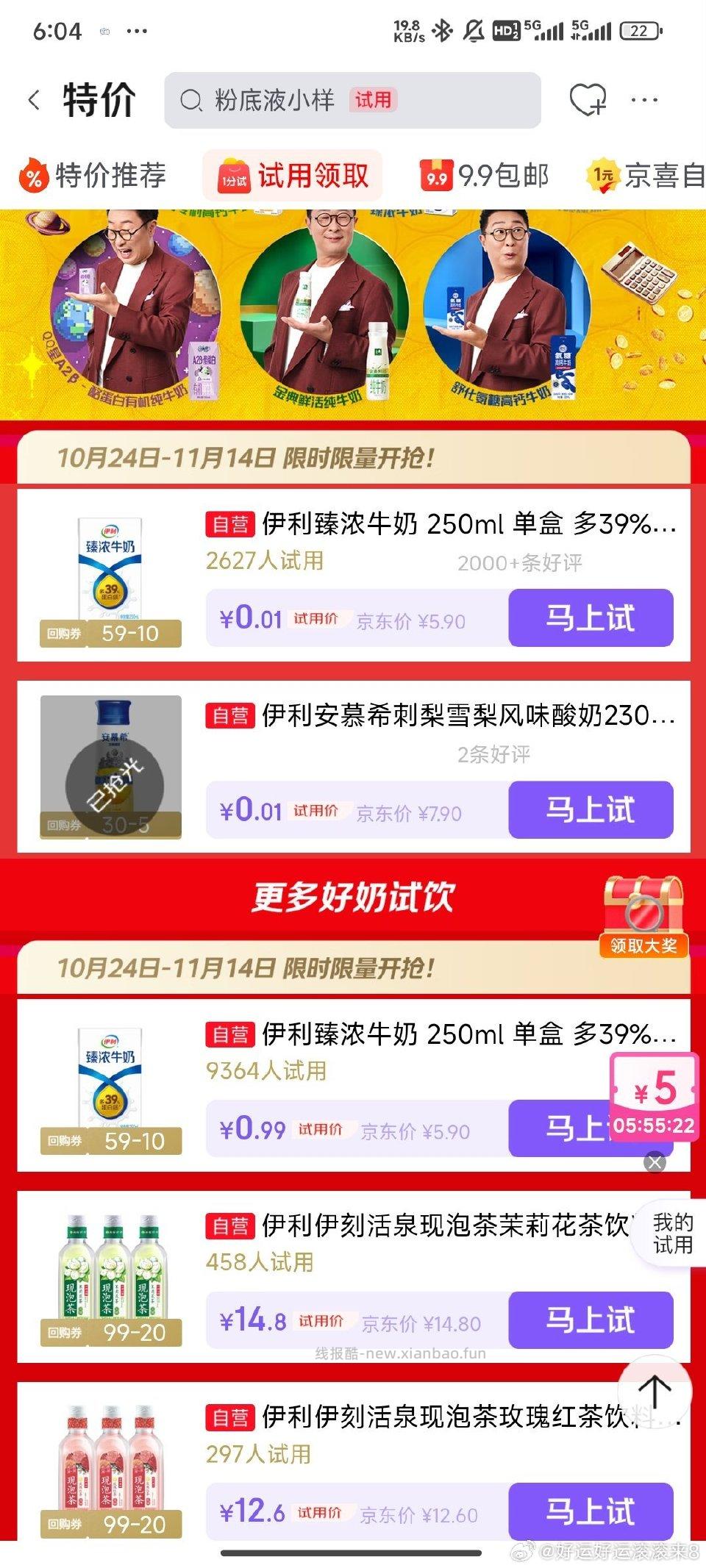The height and width of the screenshot is (1568, 706).
Task: Open the more options ellipsis menu
Action: pyautogui.click(x=643, y=101)
